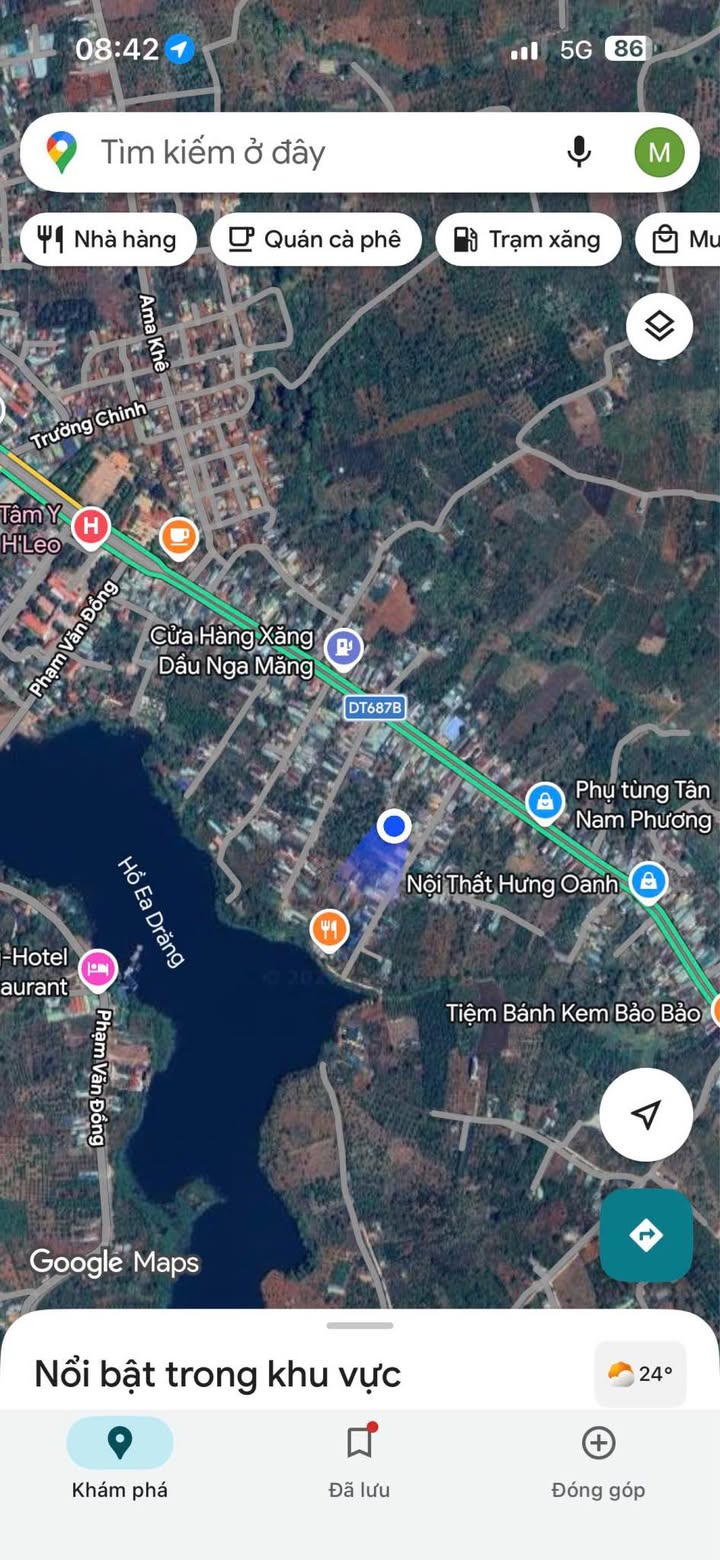720x1560 pixels.
Task: Tap the Nội Thất Hưng Oanh shop pin
Action: (x=648, y=882)
